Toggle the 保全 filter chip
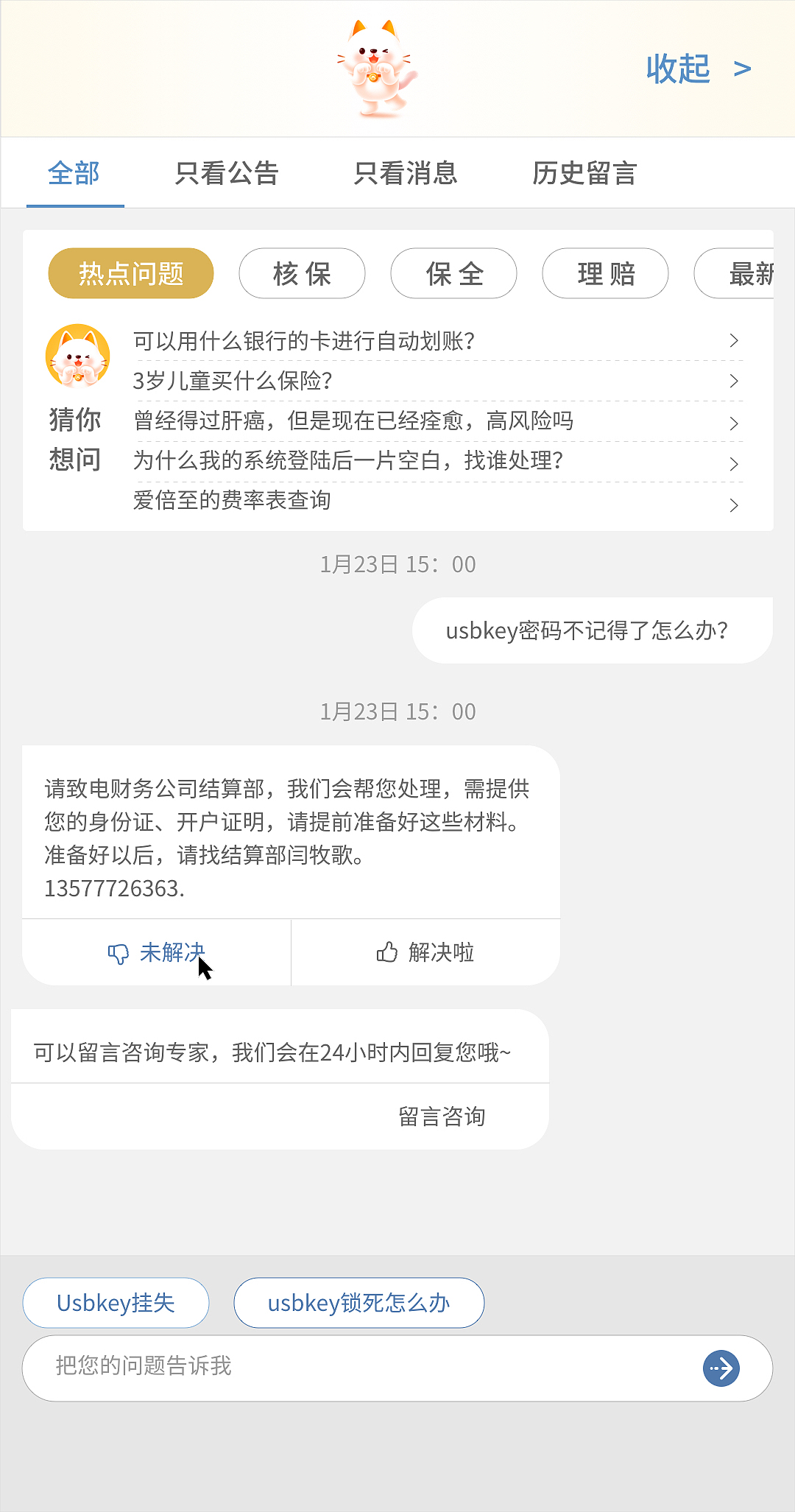 [x=453, y=272]
